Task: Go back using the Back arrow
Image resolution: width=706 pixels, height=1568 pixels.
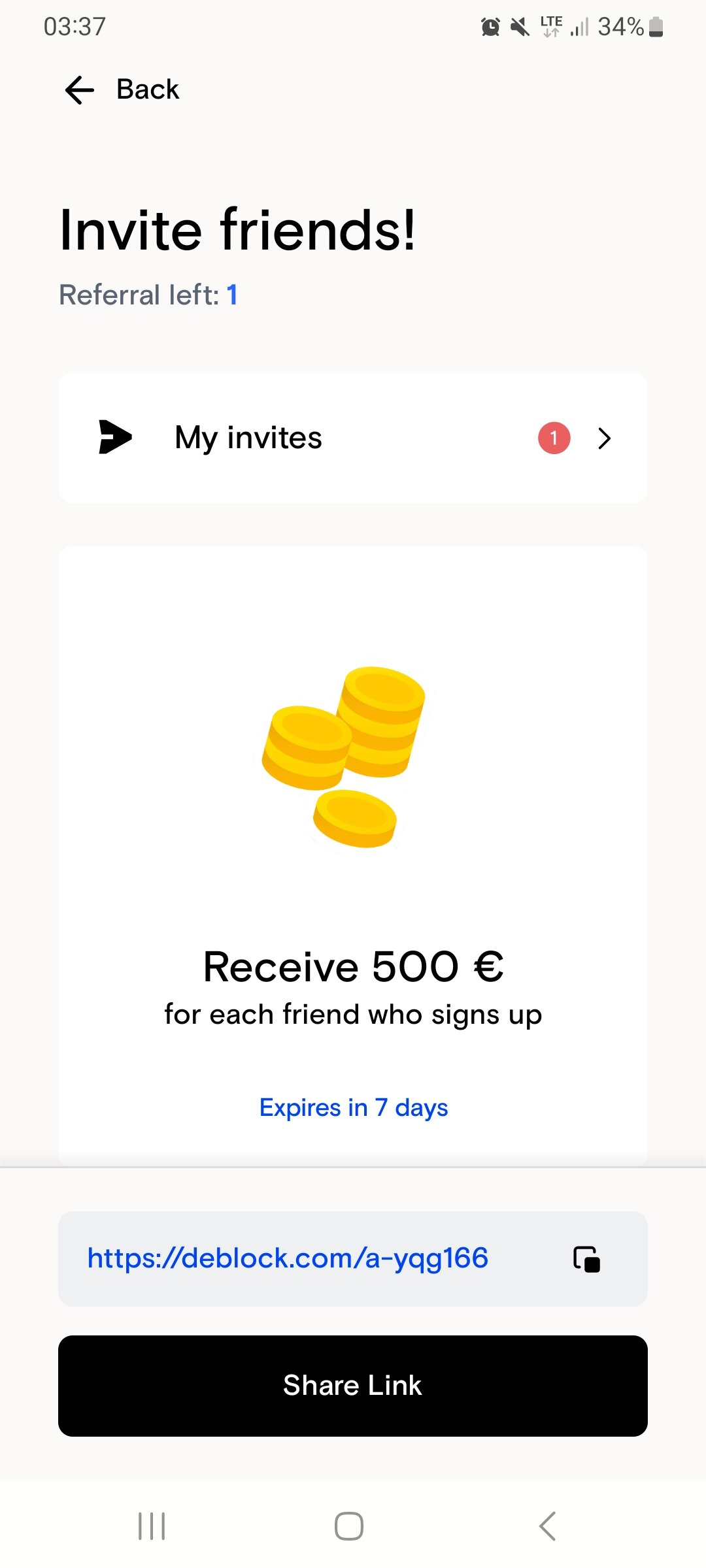Action: 80,90
